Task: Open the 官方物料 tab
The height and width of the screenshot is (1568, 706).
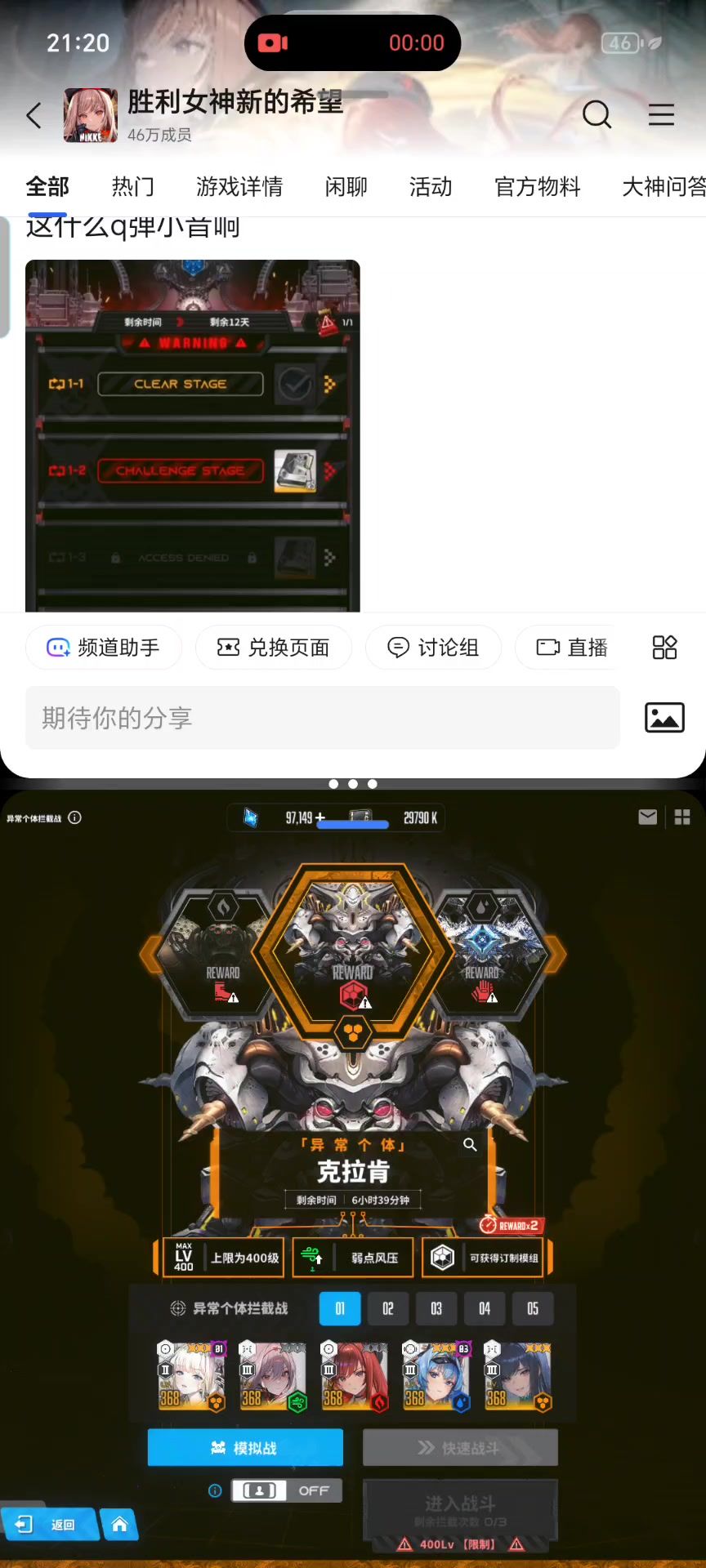Action: (537, 187)
